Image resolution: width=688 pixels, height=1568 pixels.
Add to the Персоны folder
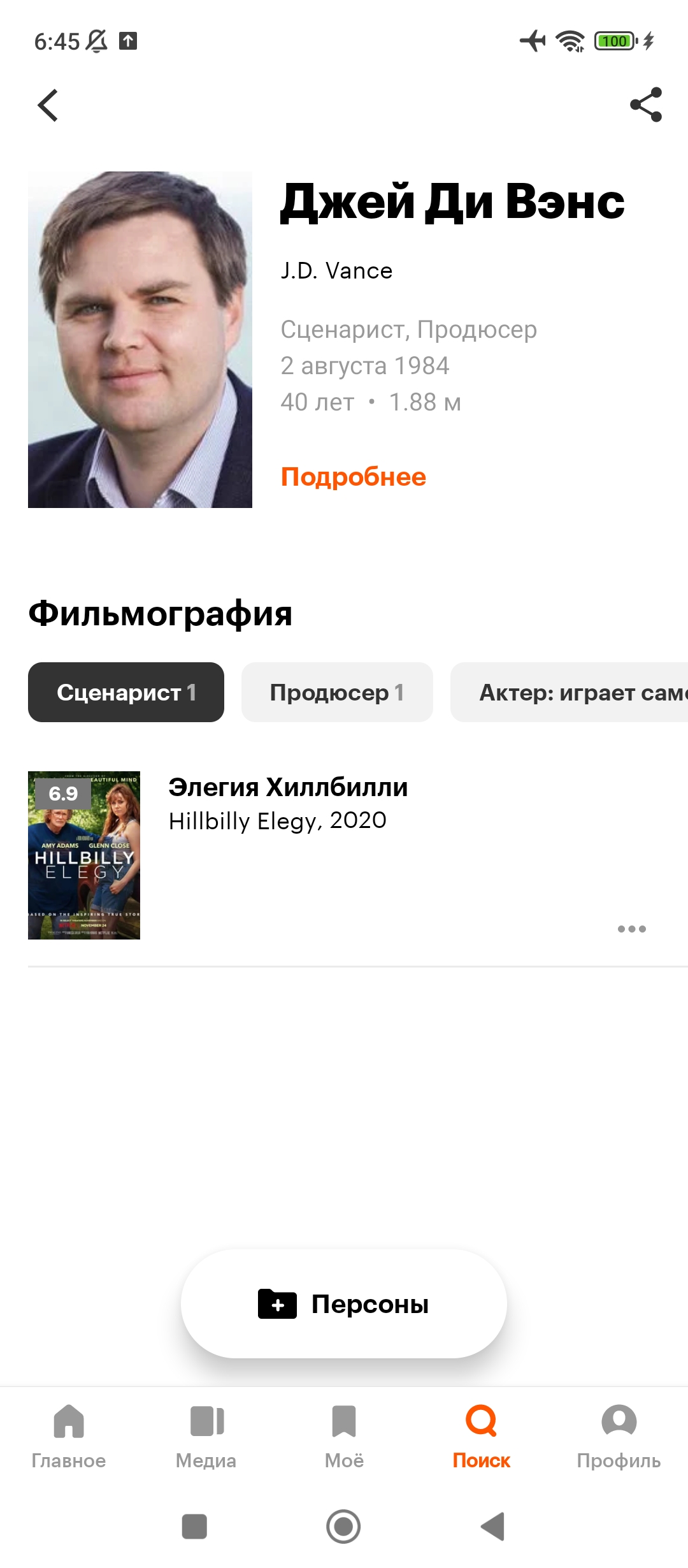[x=344, y=1303]
